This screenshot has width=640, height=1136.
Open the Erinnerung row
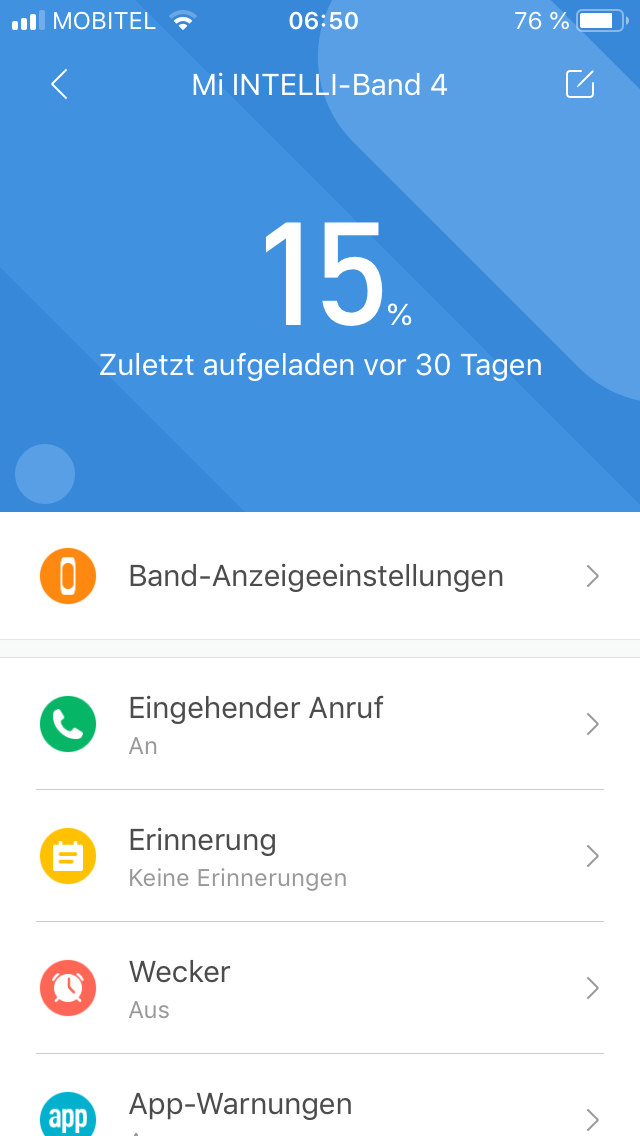coord(320,856)
